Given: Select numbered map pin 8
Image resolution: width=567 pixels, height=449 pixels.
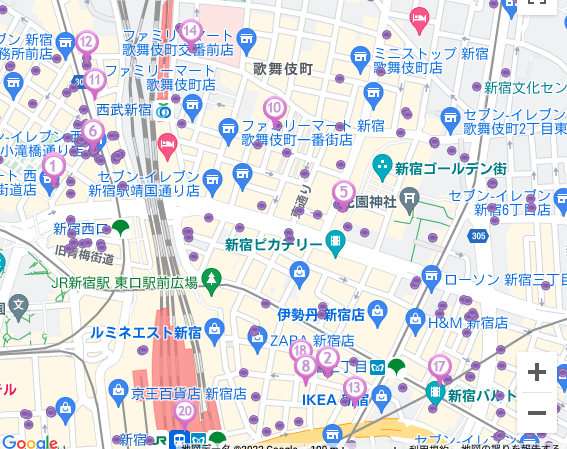Looking at the screenshot, I should [x=306, y=370].
